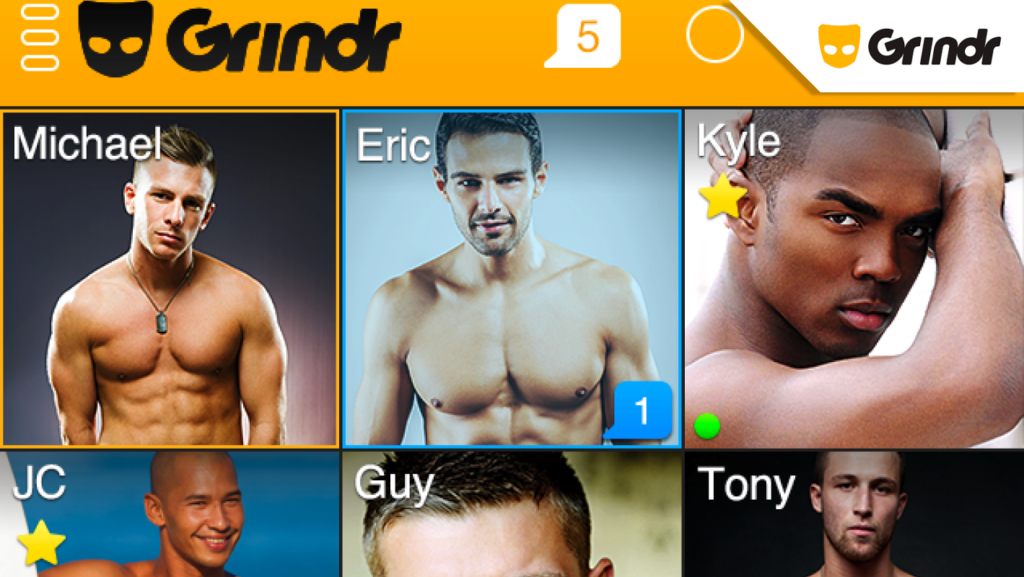
Task: Open the side menu button
Action: click(40, 40)
